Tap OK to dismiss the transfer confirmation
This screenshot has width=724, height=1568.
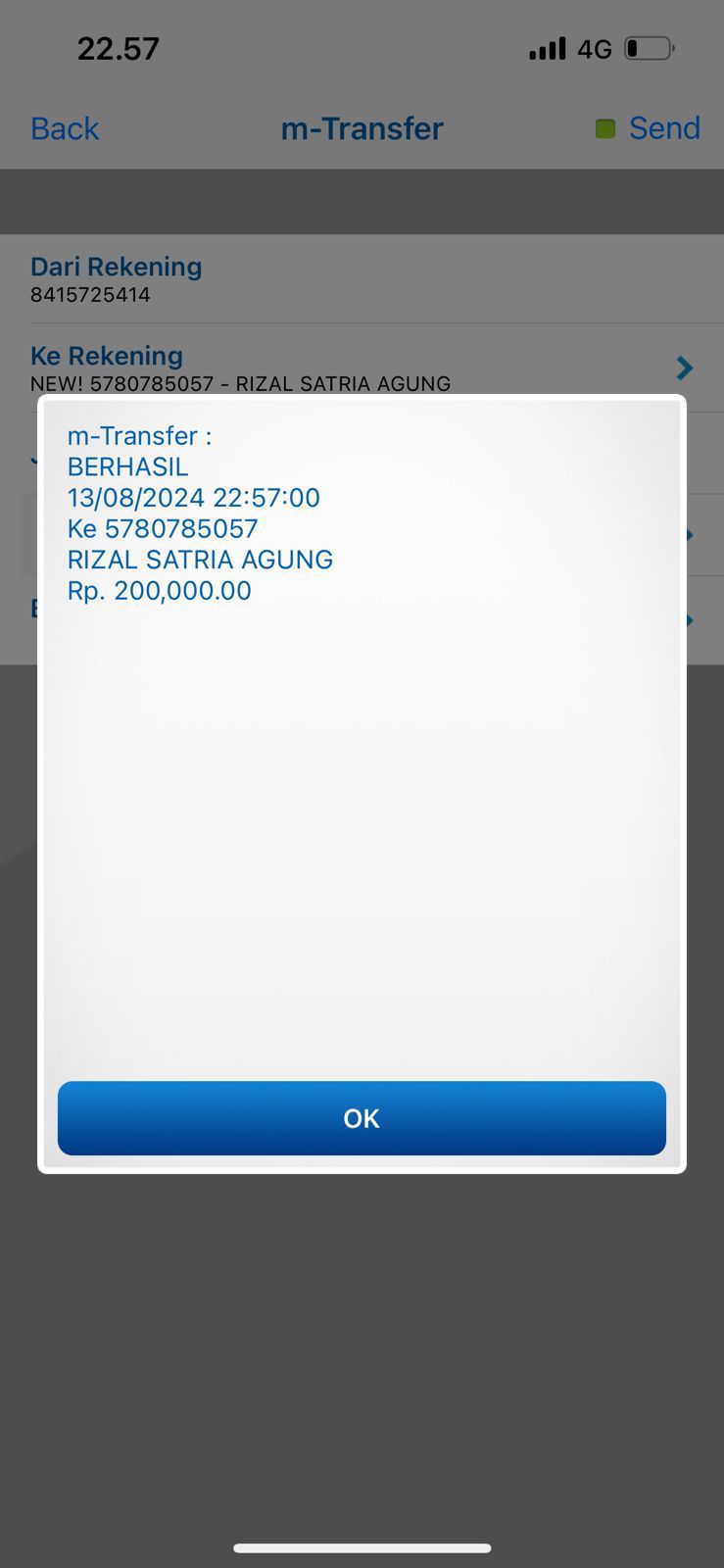tap(362, 1118)
